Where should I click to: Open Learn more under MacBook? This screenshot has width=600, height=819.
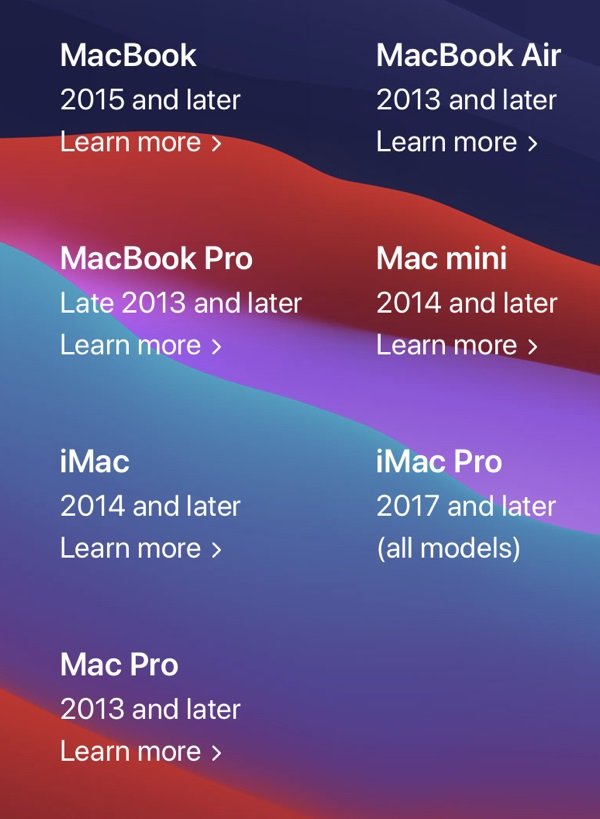pyautogui.click(x=140, y=142)
